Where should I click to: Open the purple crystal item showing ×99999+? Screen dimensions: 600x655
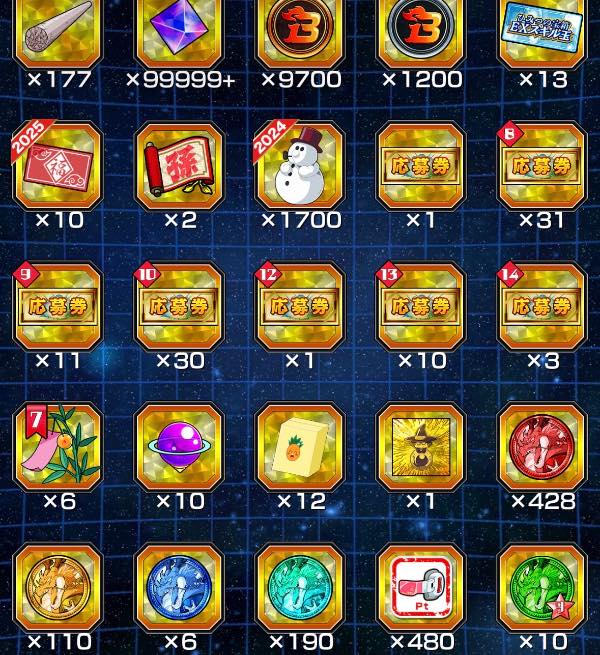point(179,31)
